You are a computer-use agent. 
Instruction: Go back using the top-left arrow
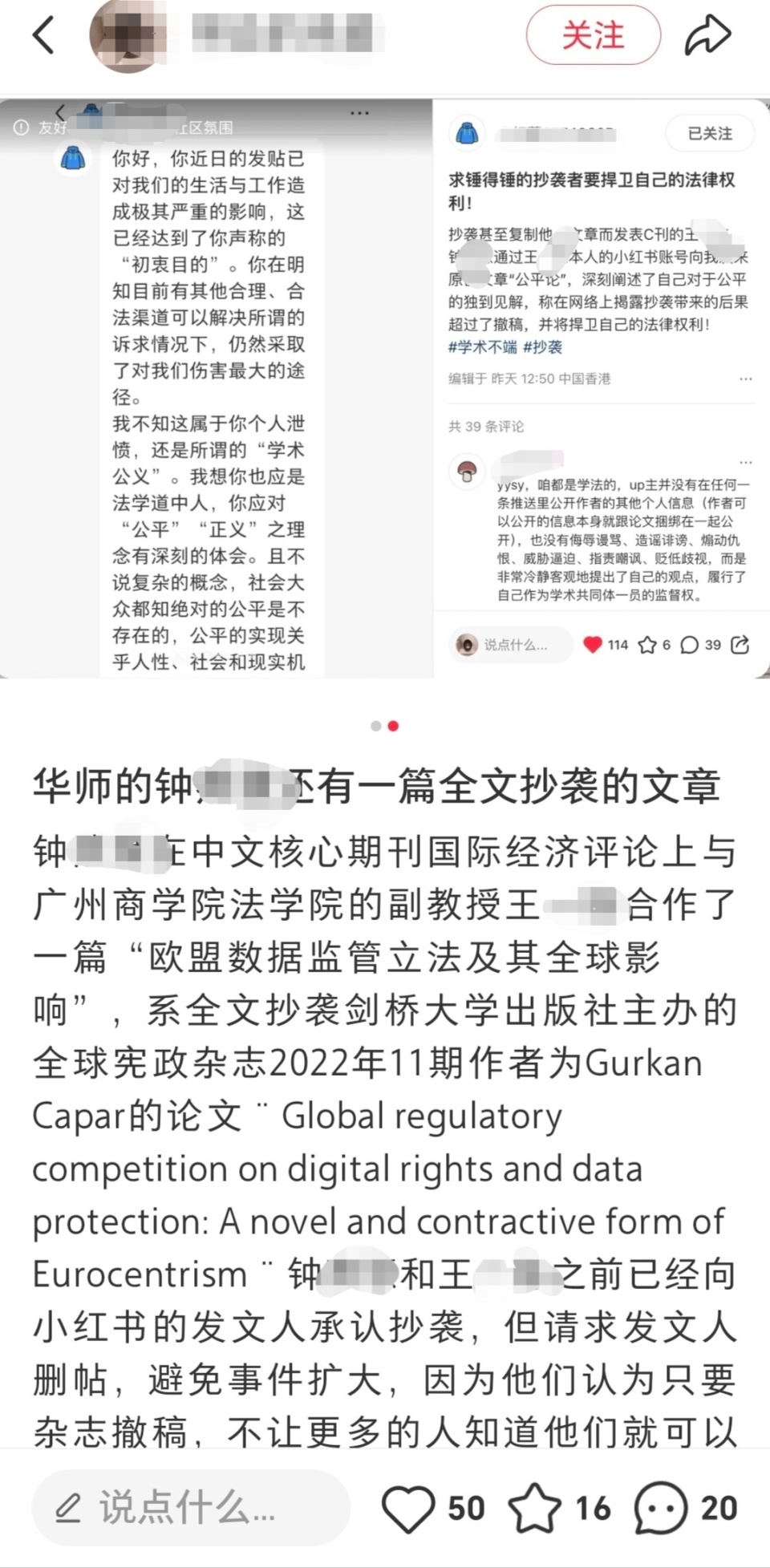coord(44,35)
